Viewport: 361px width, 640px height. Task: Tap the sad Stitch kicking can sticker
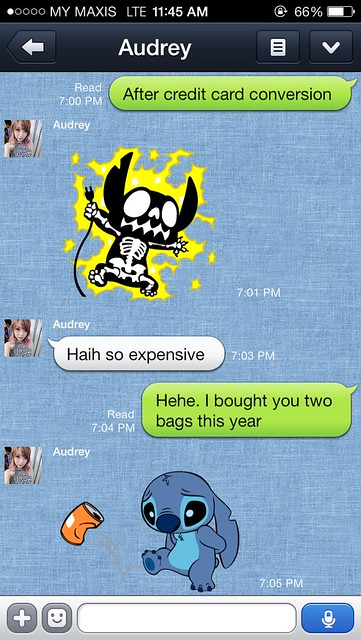150,531
